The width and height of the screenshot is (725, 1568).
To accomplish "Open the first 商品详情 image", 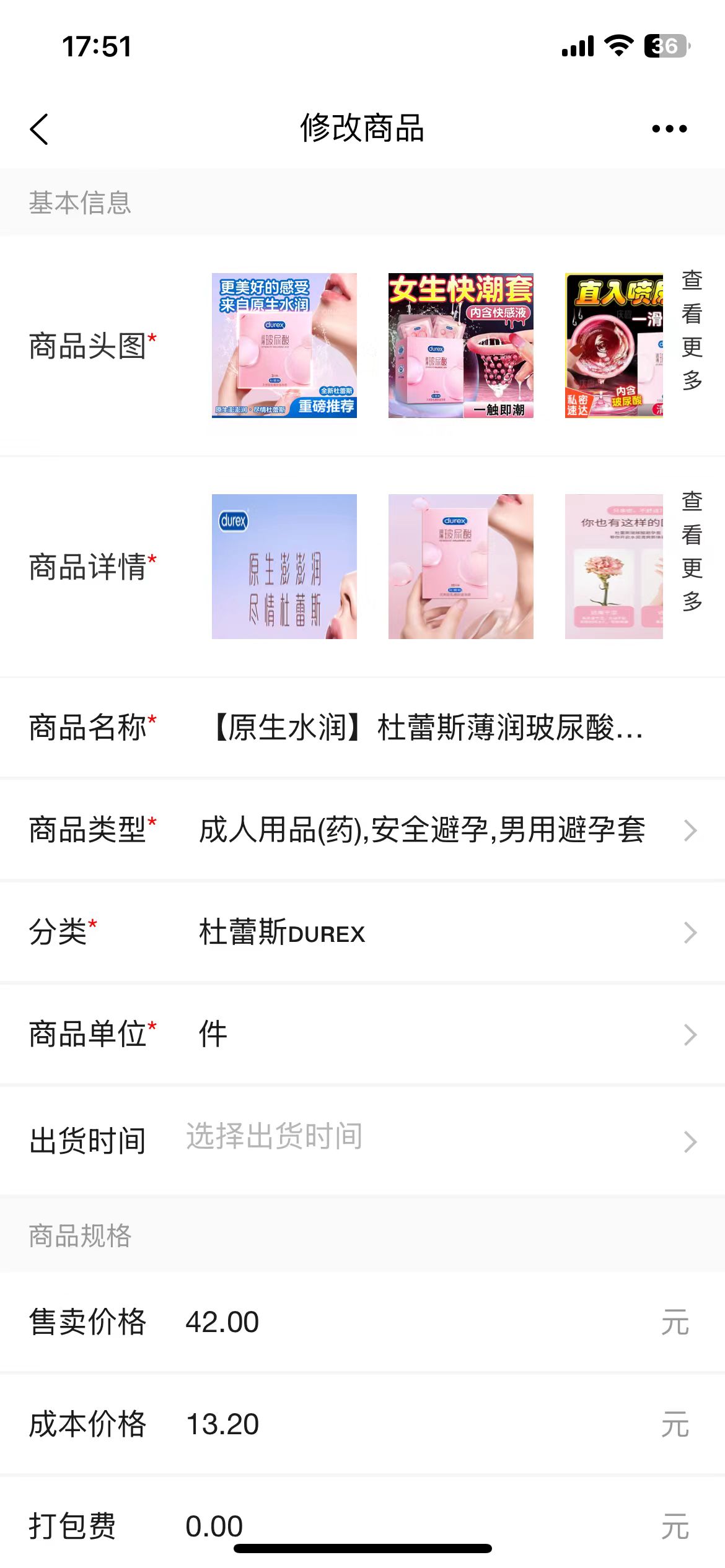I will pos(284,567).
